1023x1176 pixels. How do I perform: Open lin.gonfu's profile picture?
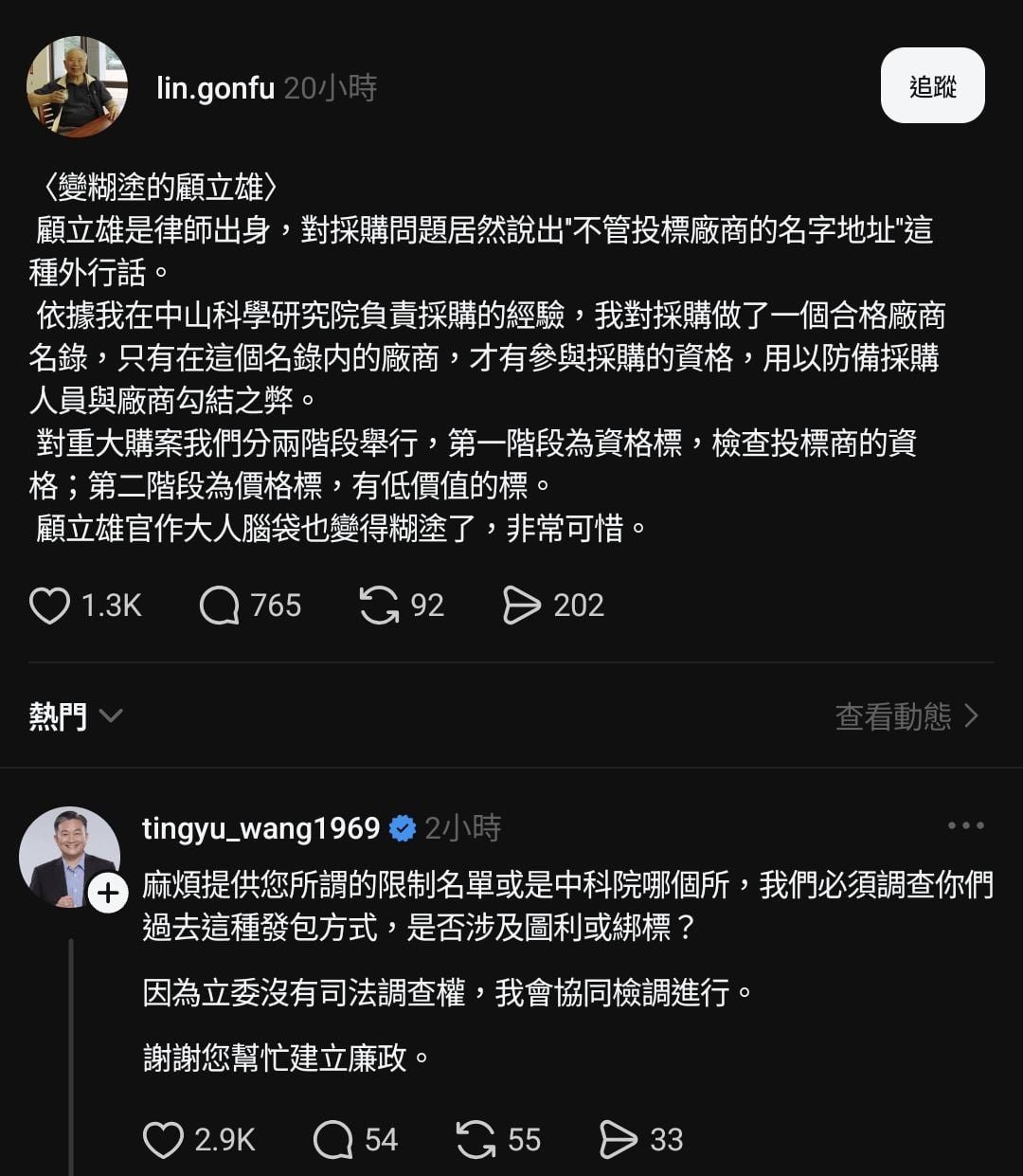(x=77, y=86)
